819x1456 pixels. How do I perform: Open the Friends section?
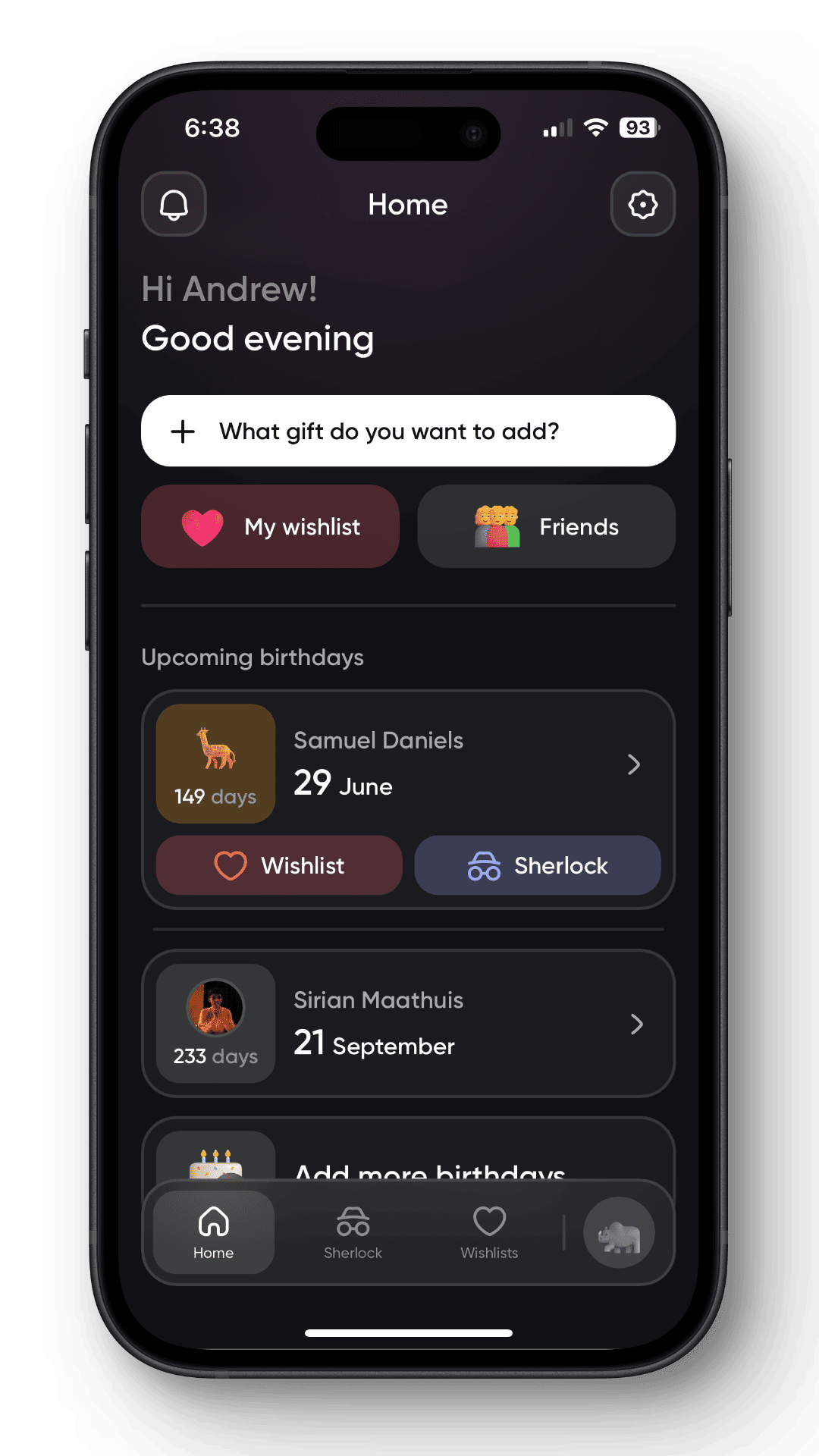tap(546, 526)
